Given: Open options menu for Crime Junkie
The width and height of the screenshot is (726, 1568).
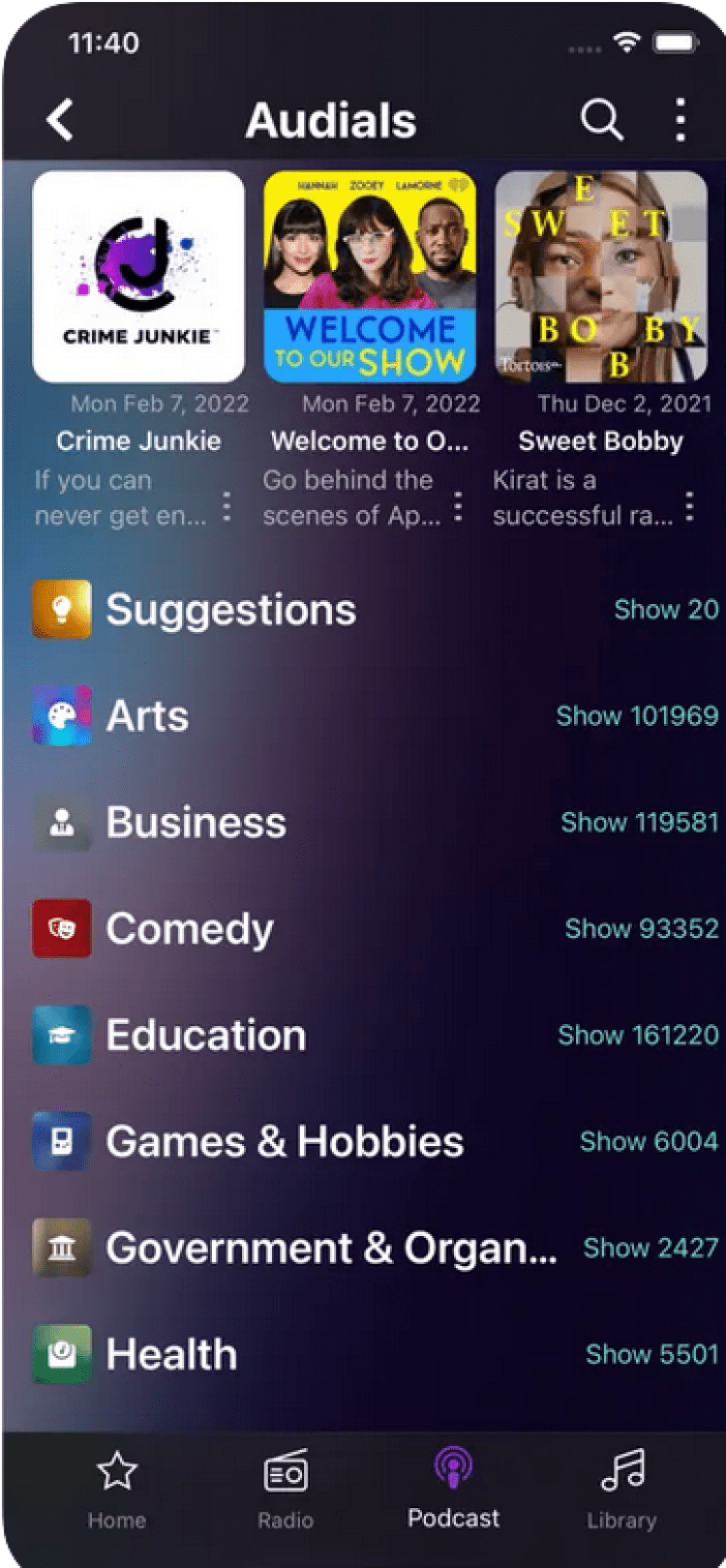Looking at the screenshot, I should point(227,506).
